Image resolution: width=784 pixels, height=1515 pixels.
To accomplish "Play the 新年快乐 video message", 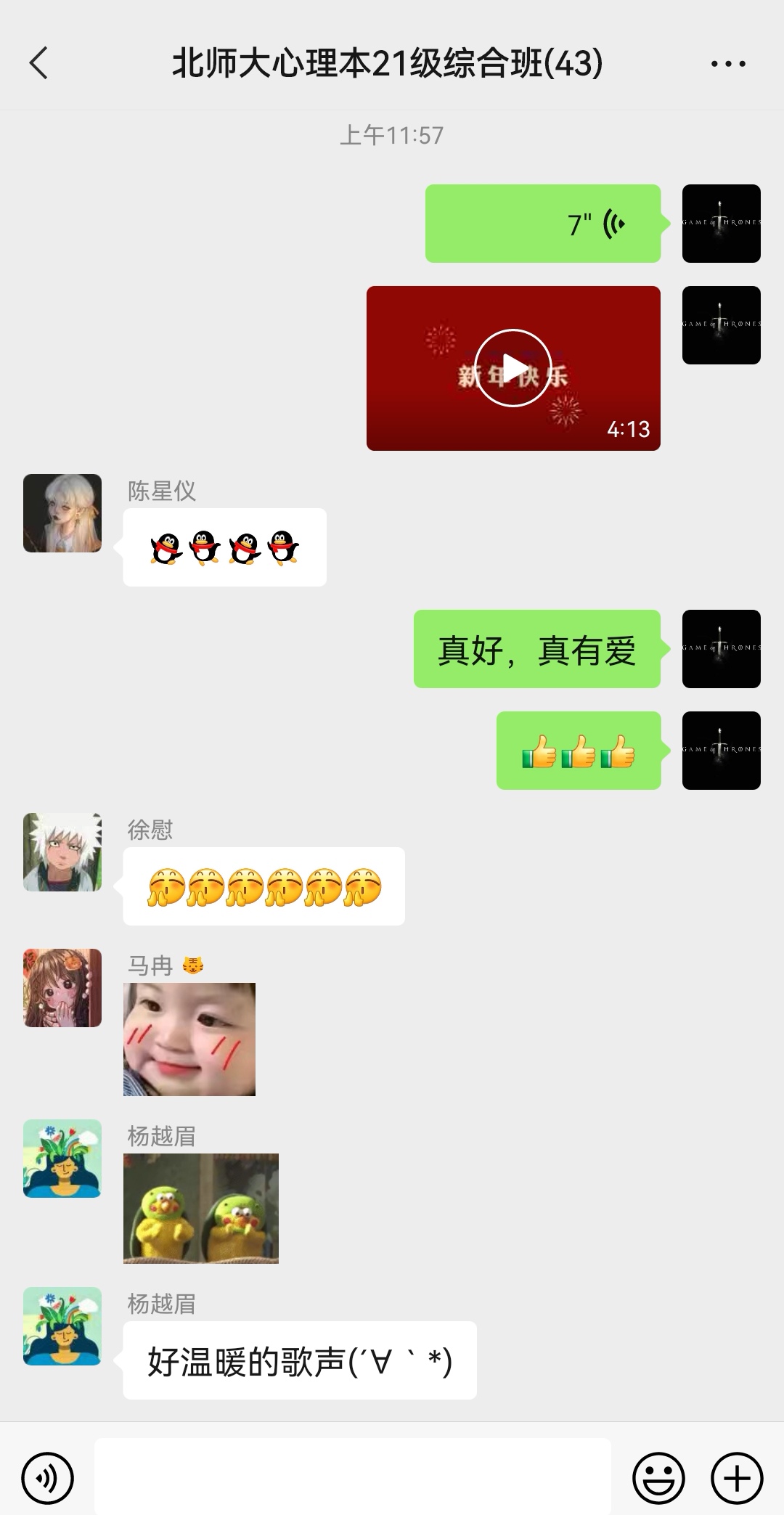I will pos(513,368).
